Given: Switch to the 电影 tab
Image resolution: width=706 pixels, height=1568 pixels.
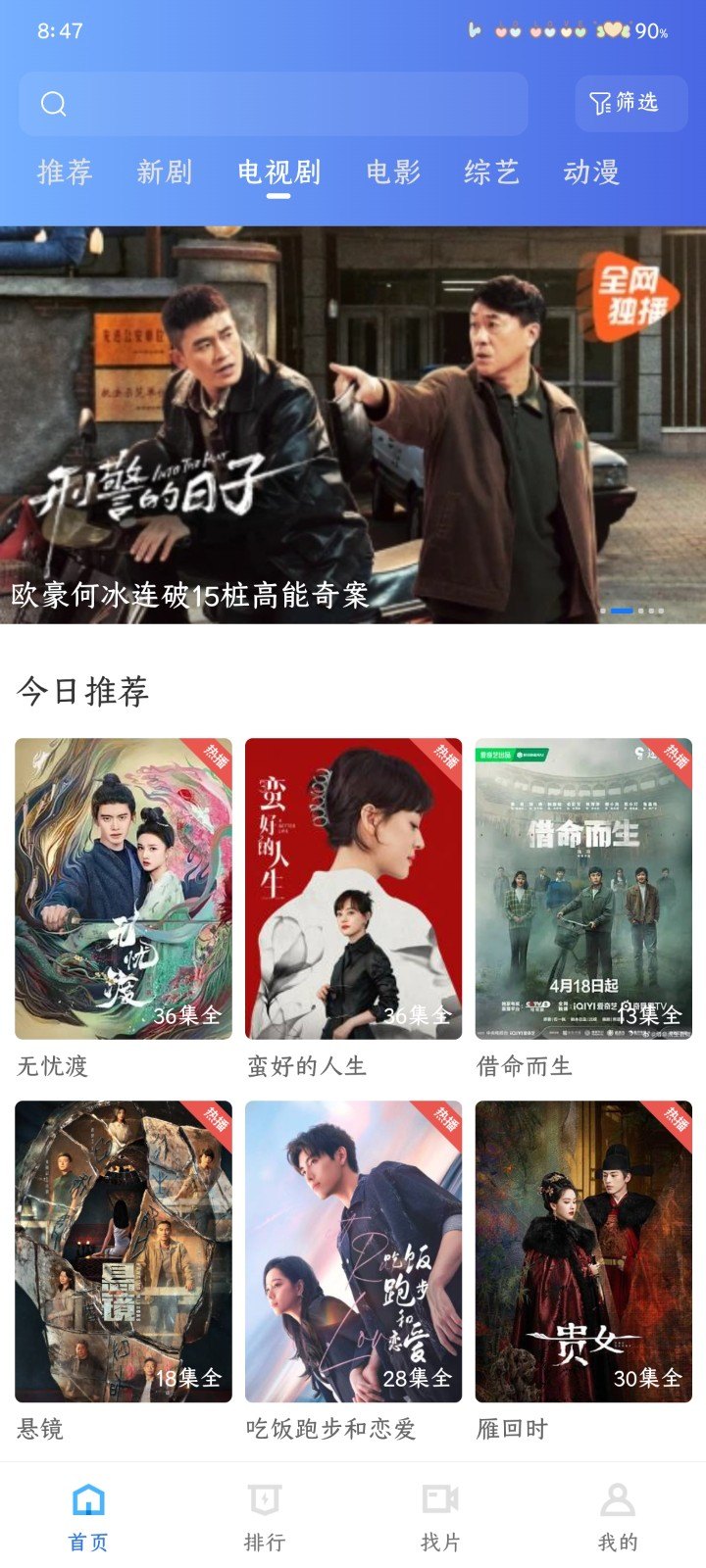Looking at the screenshot, I should pos(393,172).
